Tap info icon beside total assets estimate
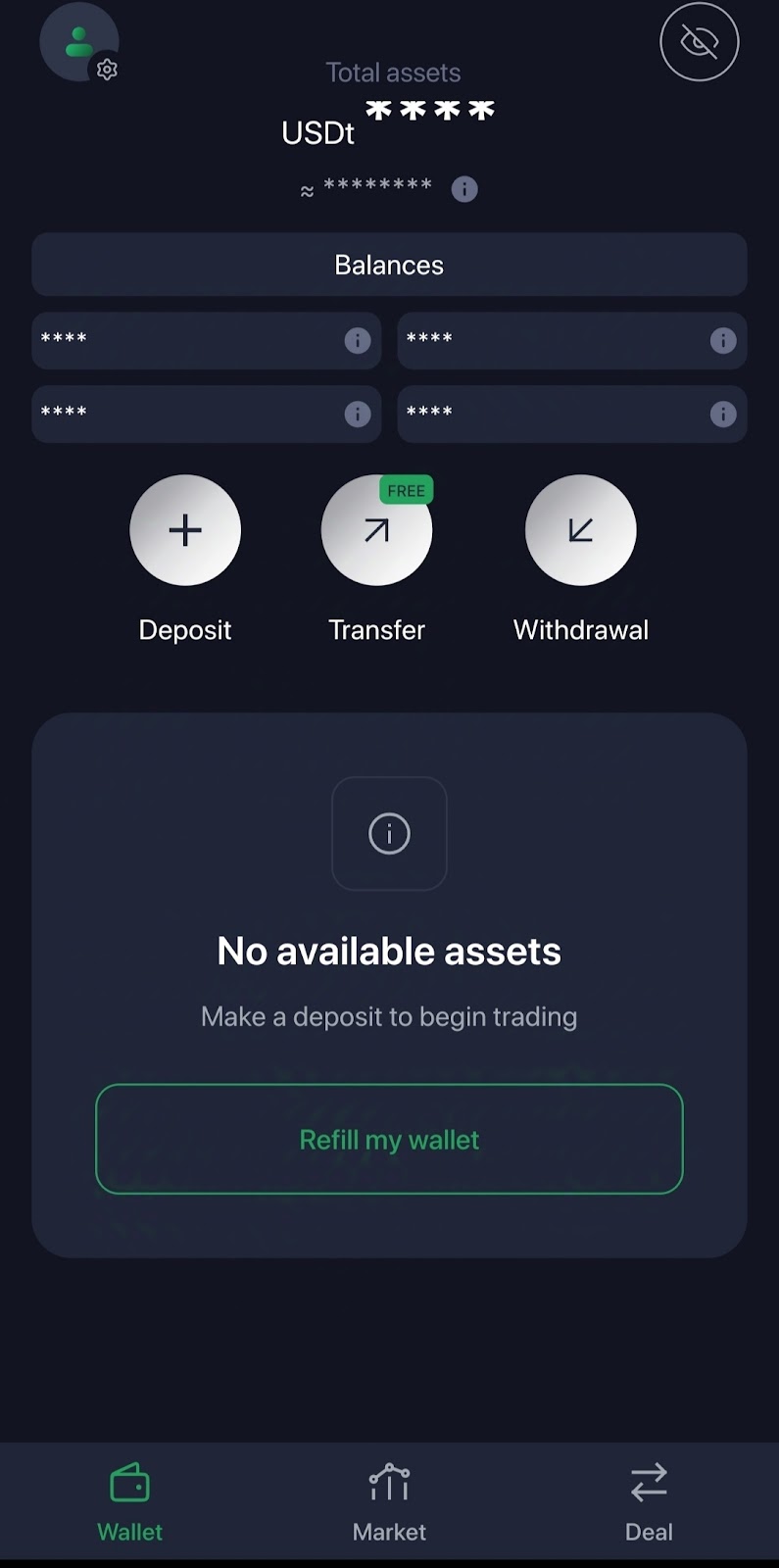The width and height of the screenshot is (779, 1568). pos(464,189)
